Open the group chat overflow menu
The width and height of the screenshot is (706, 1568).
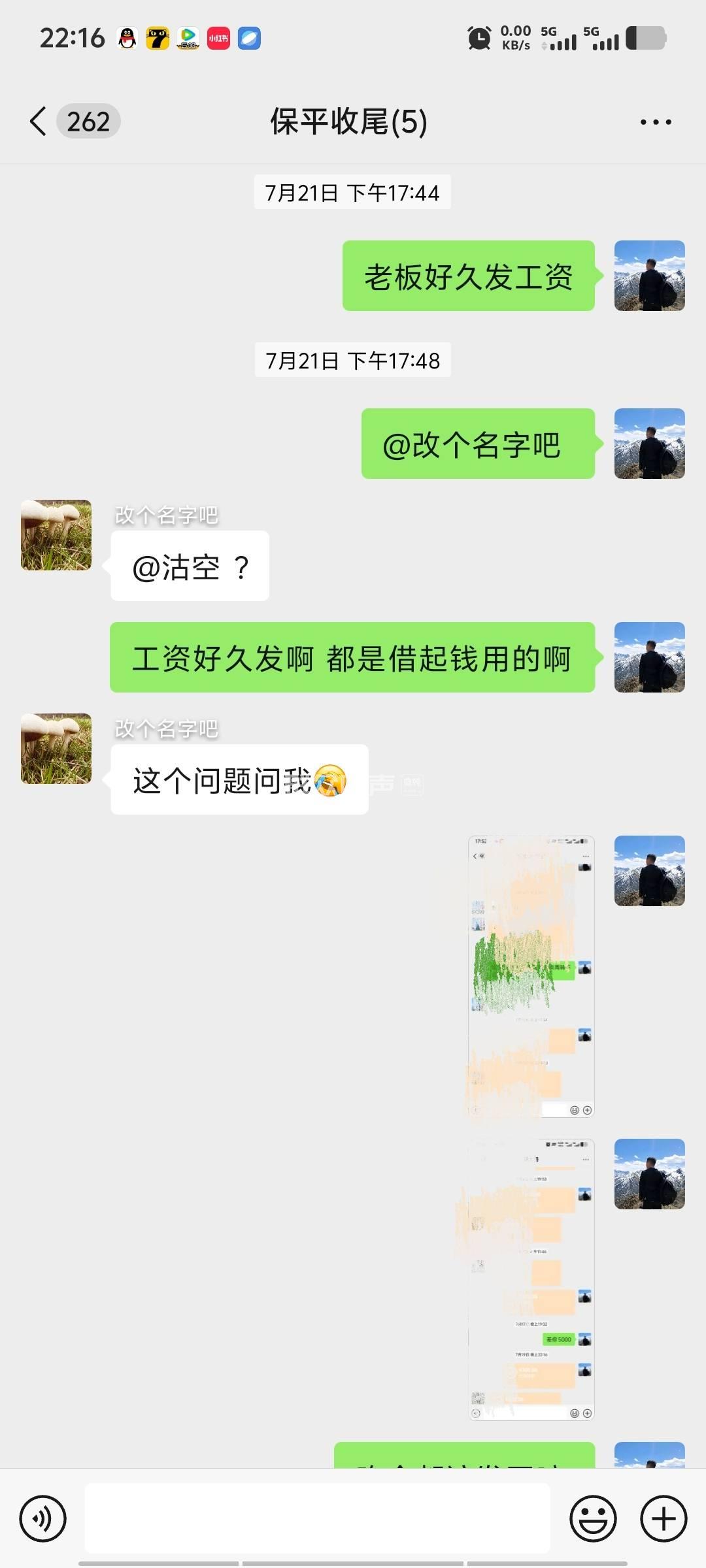pos(656,122)
